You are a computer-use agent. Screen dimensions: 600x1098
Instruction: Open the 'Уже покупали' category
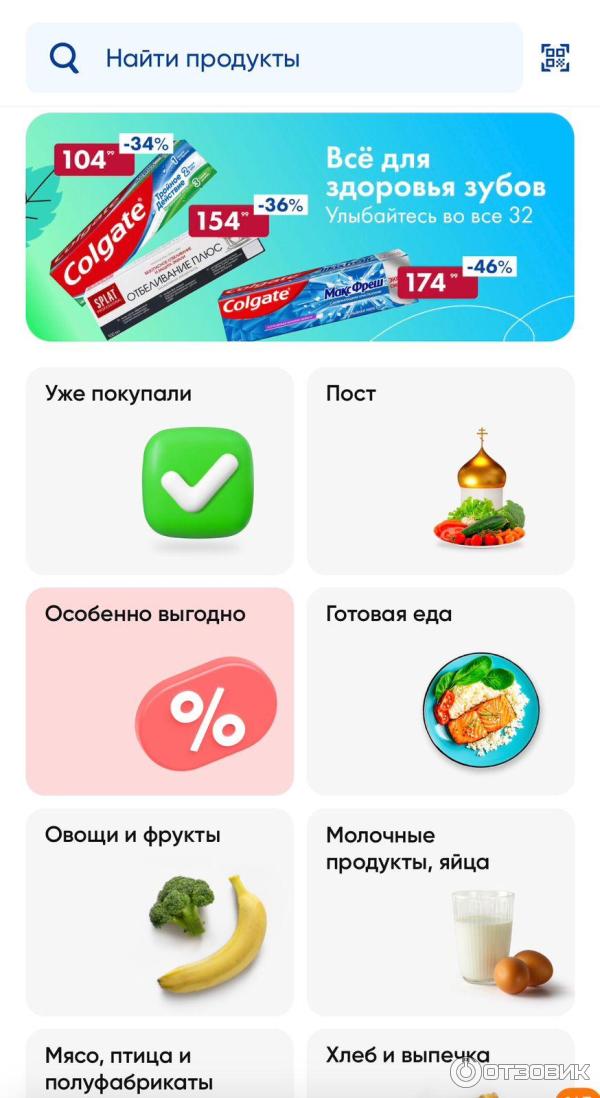click(x=159, y=470)
